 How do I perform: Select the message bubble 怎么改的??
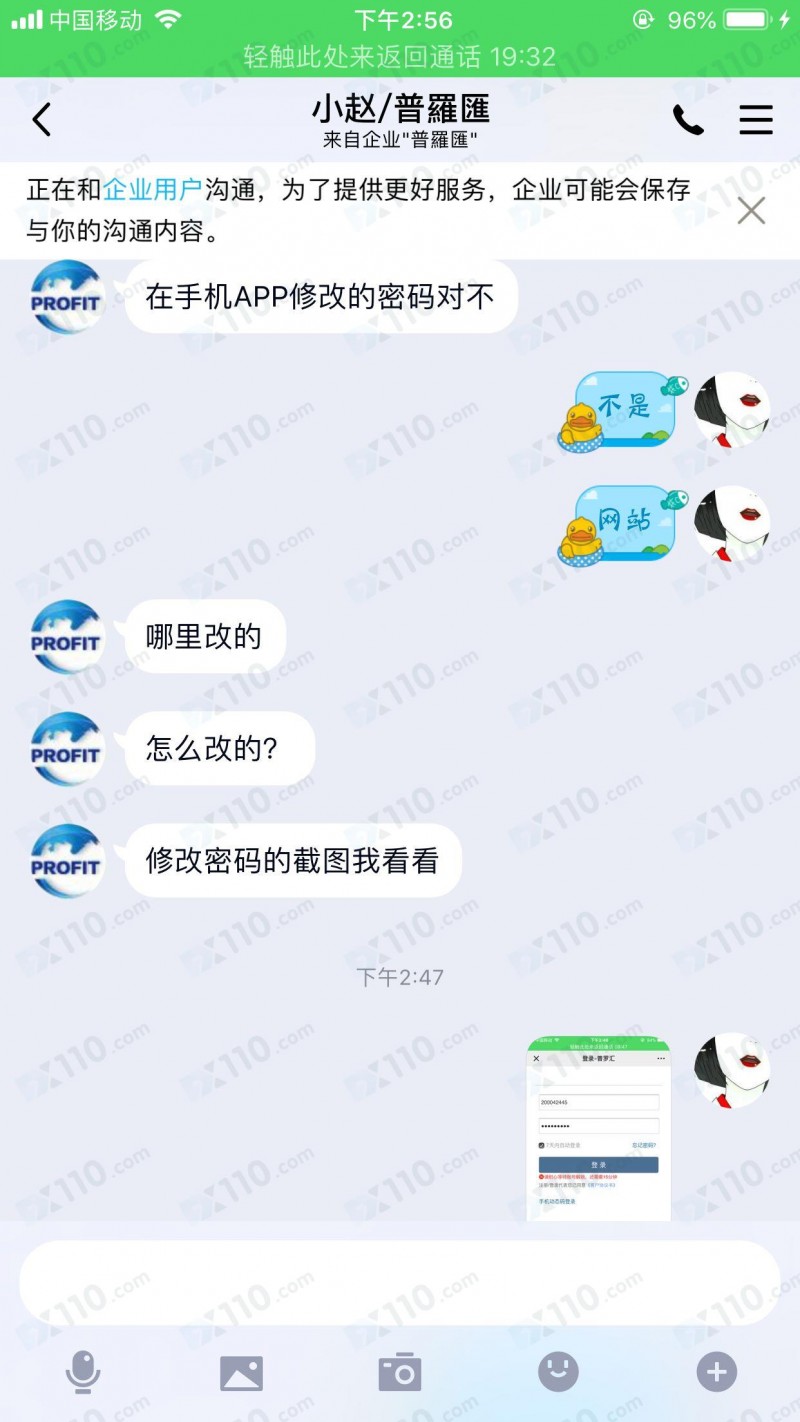(218, 747)
